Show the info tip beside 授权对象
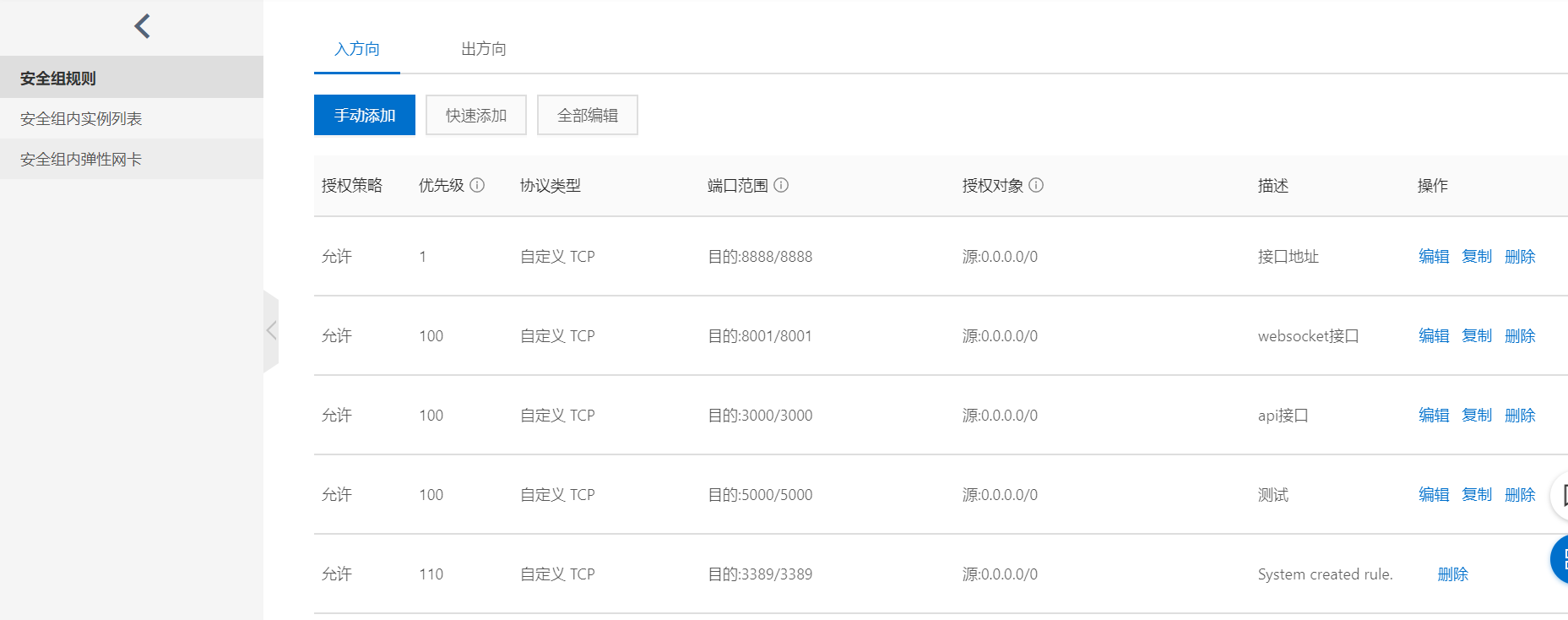The height and width of the screenshot is (620, 1568). 1036,185
